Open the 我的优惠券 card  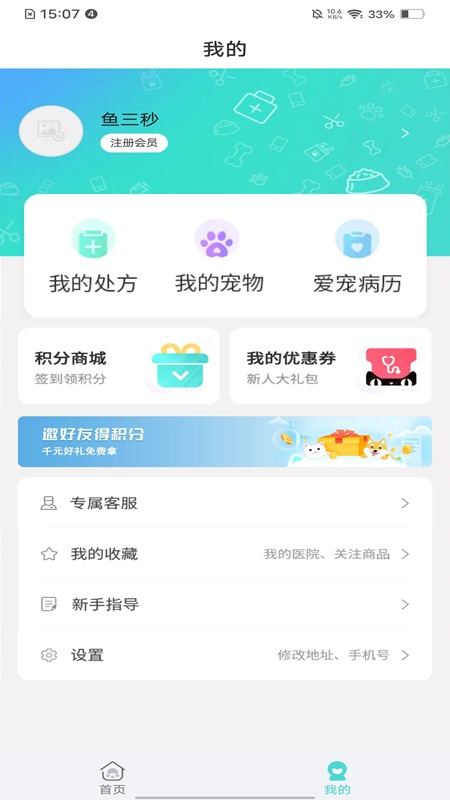[x=331, y=366]
